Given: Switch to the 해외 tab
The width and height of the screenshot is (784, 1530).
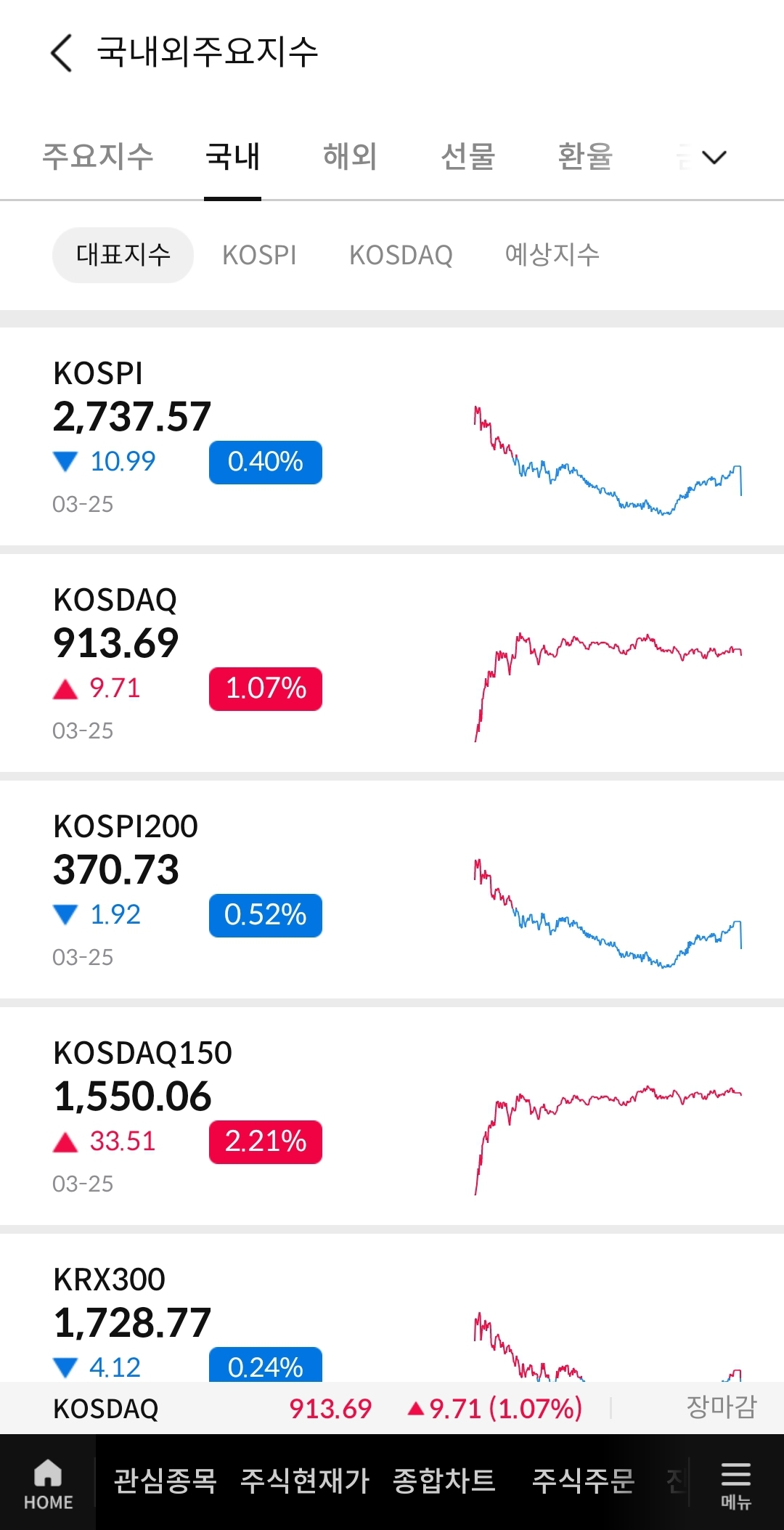Looking at the screenshot, I should (x=350, y=156).
